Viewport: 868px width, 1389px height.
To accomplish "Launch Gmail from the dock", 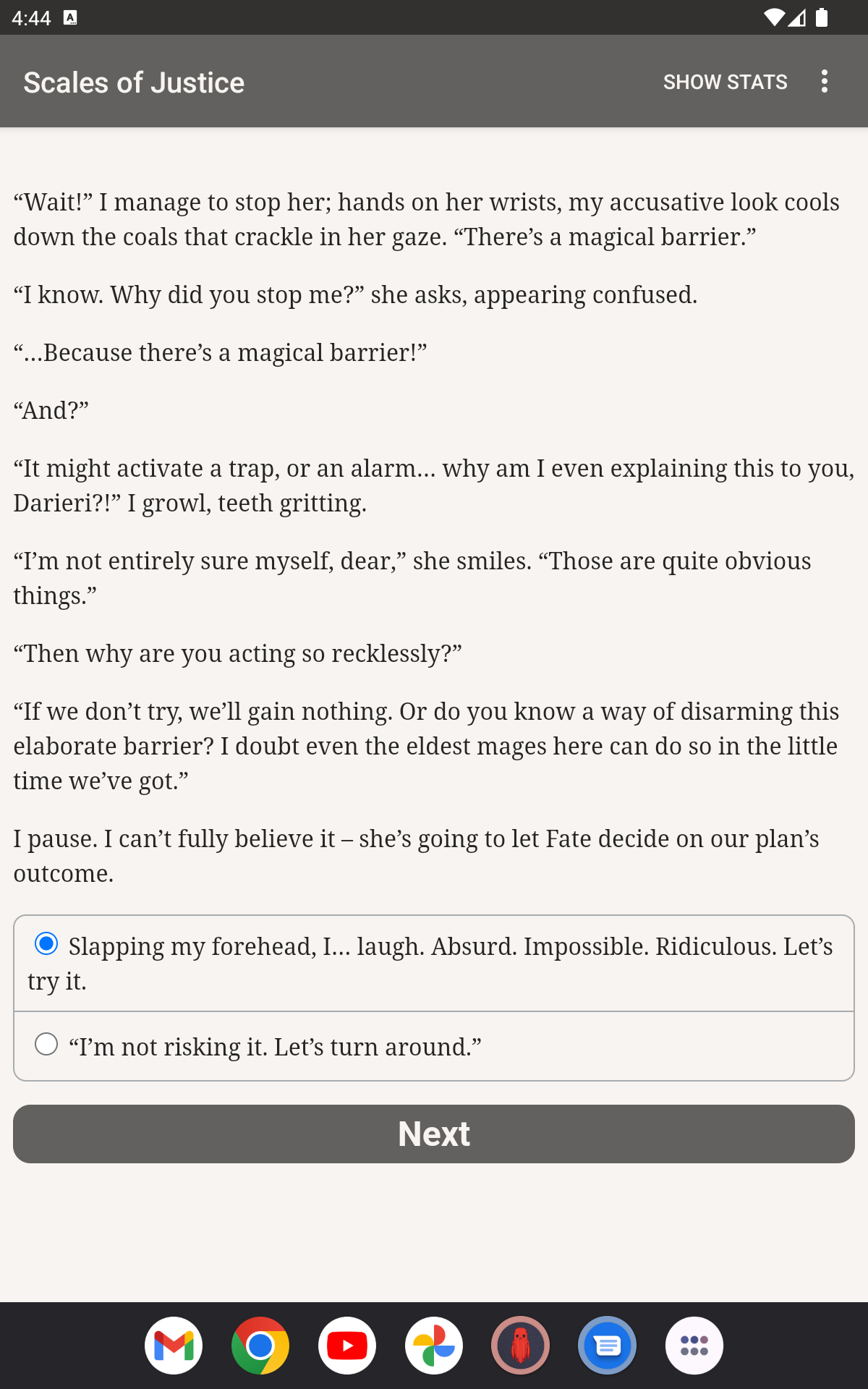I will (174, 1346).
